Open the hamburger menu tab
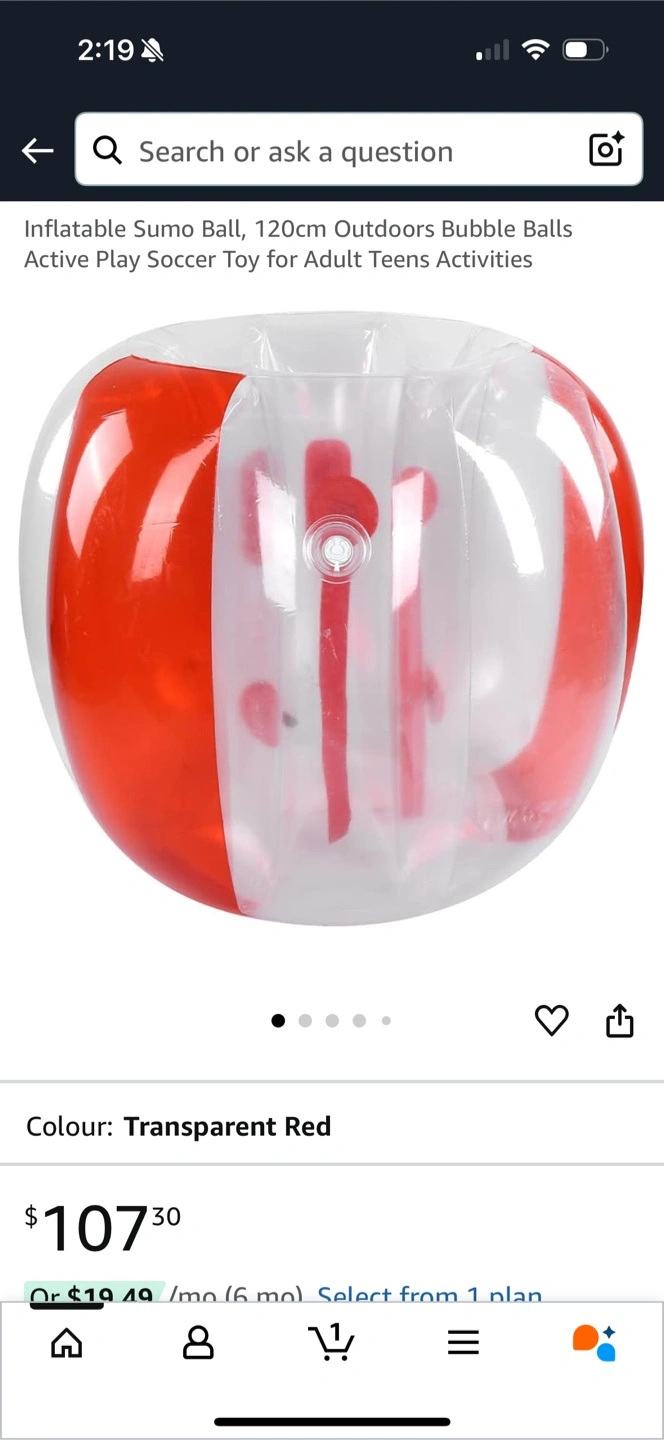Viewport: 664px width, 1440px height. click(x=463, y=1342)
